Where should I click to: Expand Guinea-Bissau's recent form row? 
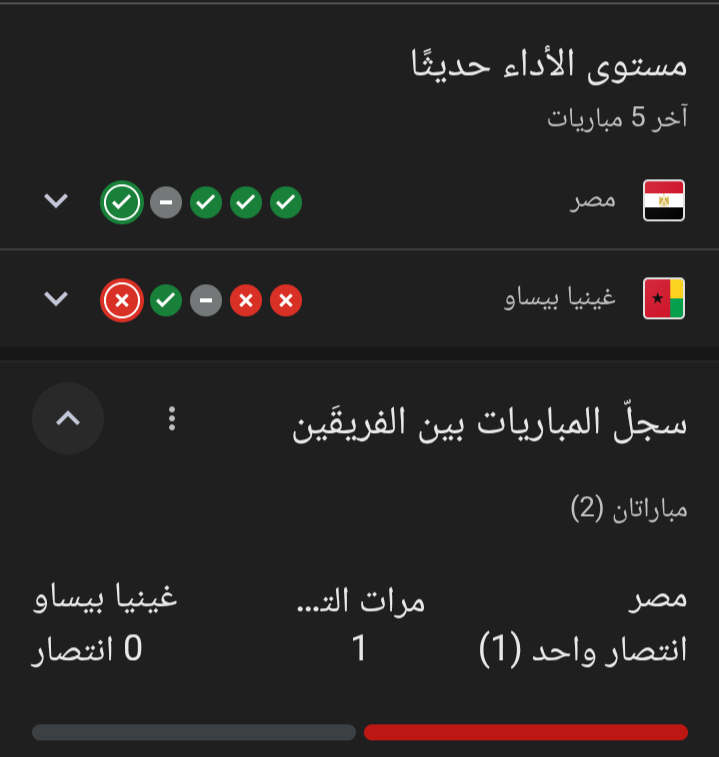[x=57, y=299]
